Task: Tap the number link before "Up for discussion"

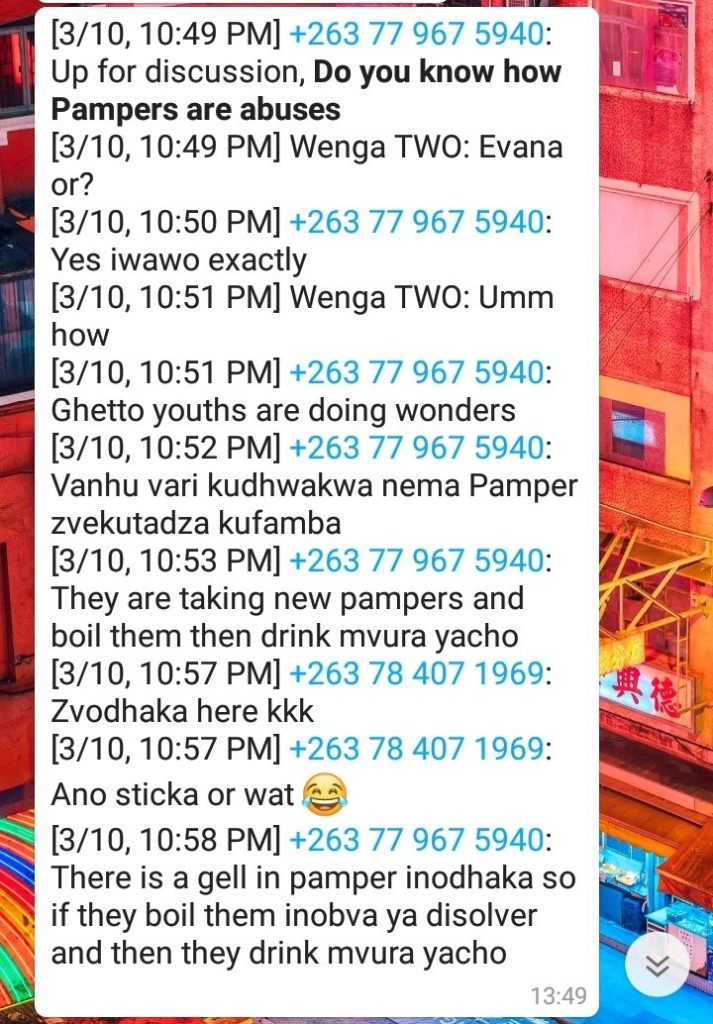Action: pos(417,34)
